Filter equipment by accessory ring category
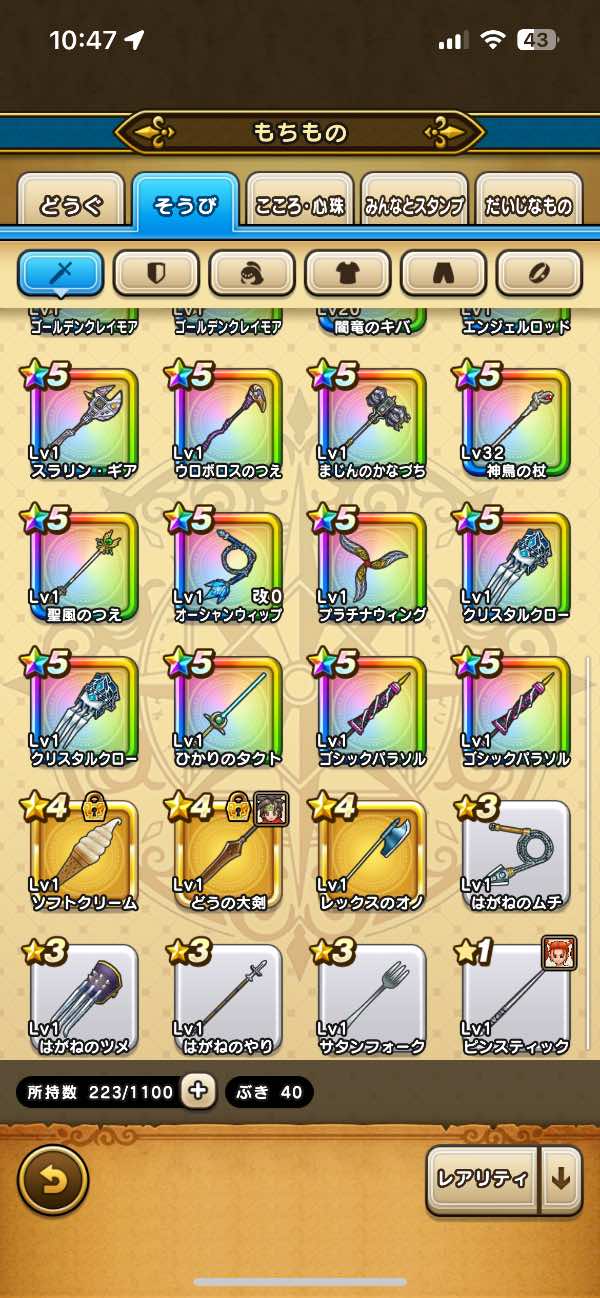600x1298 pixels. [540, 272]
